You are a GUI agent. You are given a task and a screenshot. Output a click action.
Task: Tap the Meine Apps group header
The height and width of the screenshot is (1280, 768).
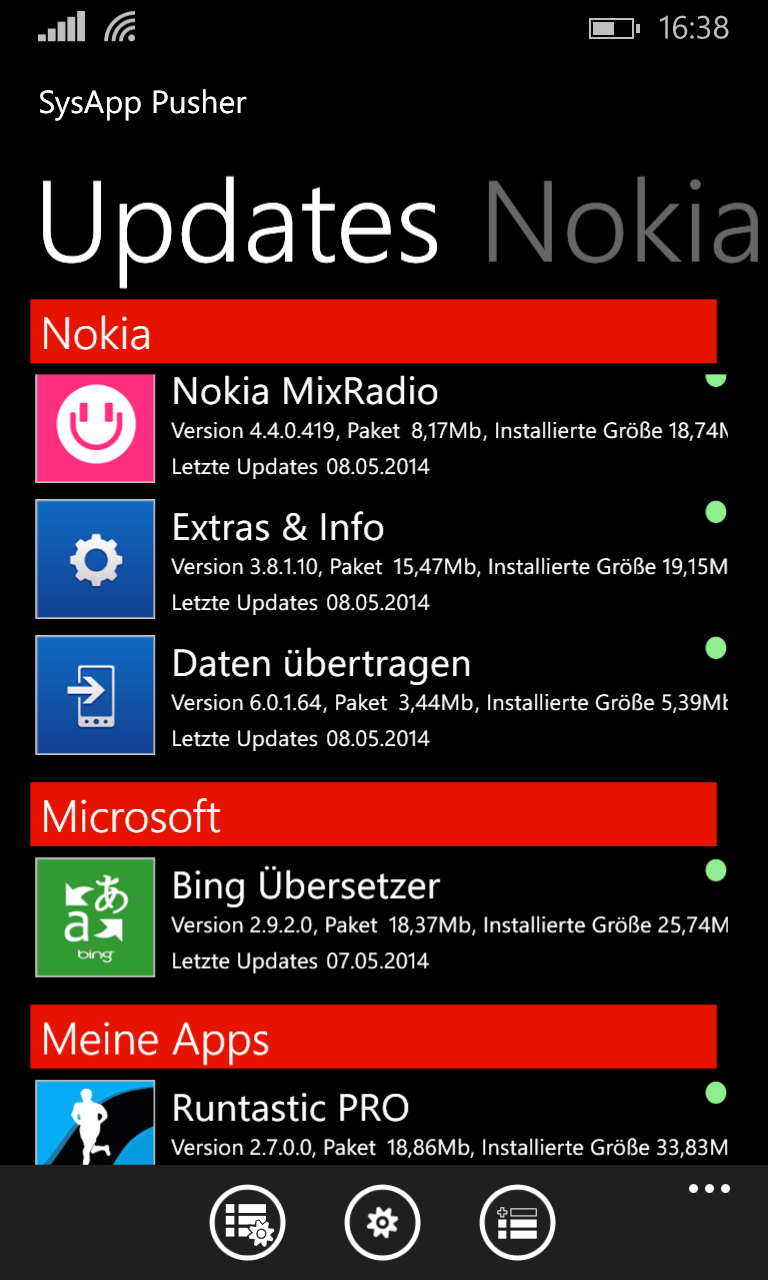pyautogui.click(x=373, y=1037)
